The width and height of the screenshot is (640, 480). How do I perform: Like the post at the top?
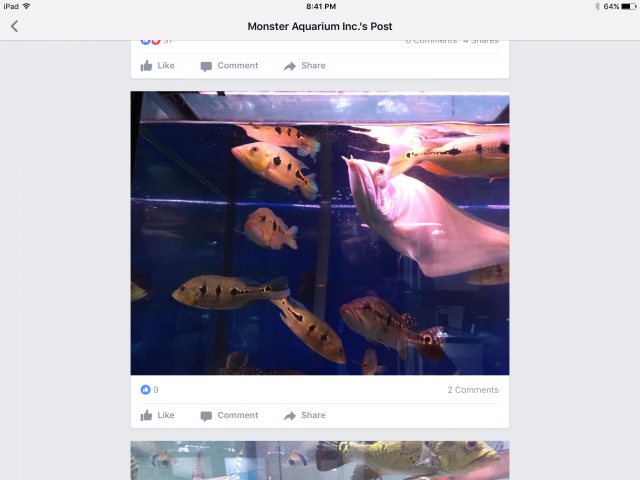(158, 66)
